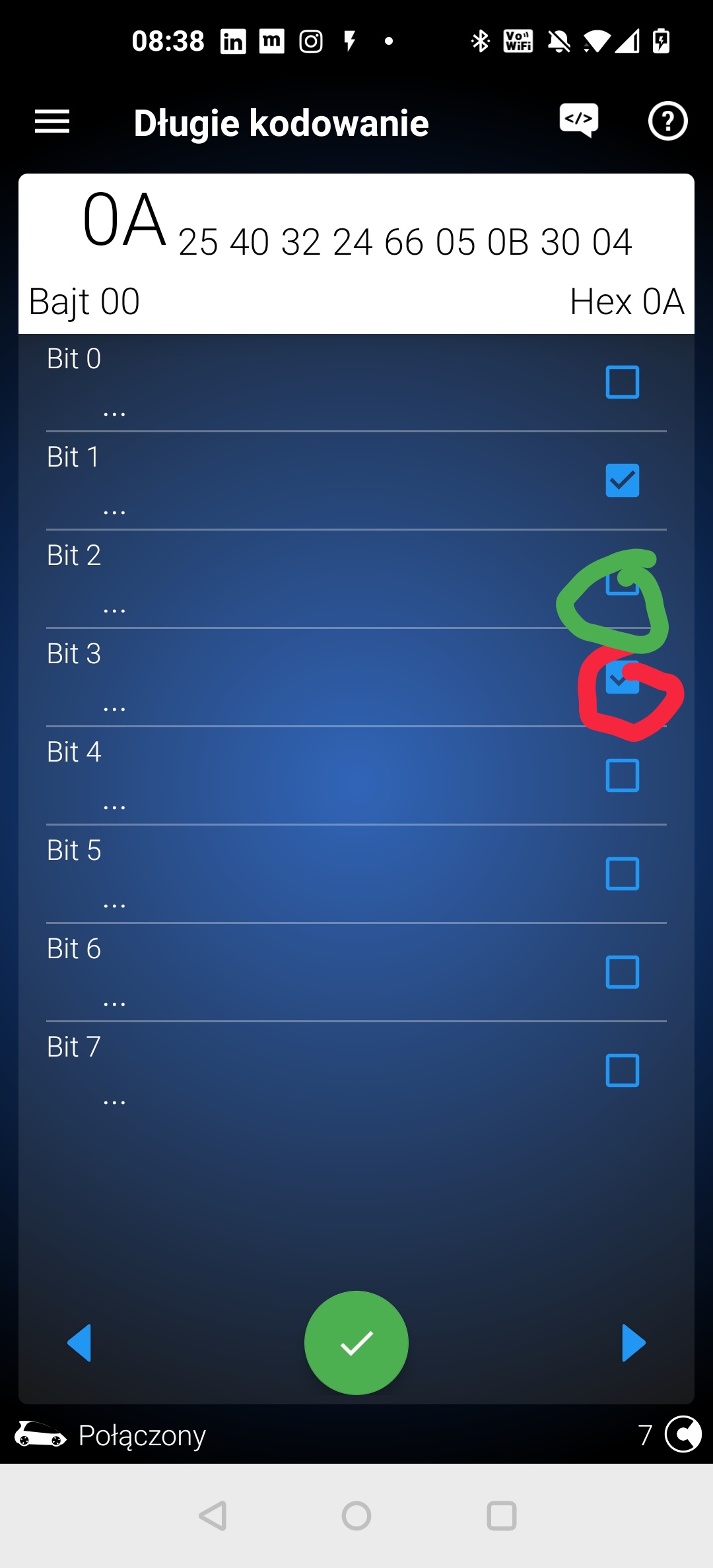Tick the Bit 7 checkbox
Screen dimensions: 713x1568
[622, 1070]
